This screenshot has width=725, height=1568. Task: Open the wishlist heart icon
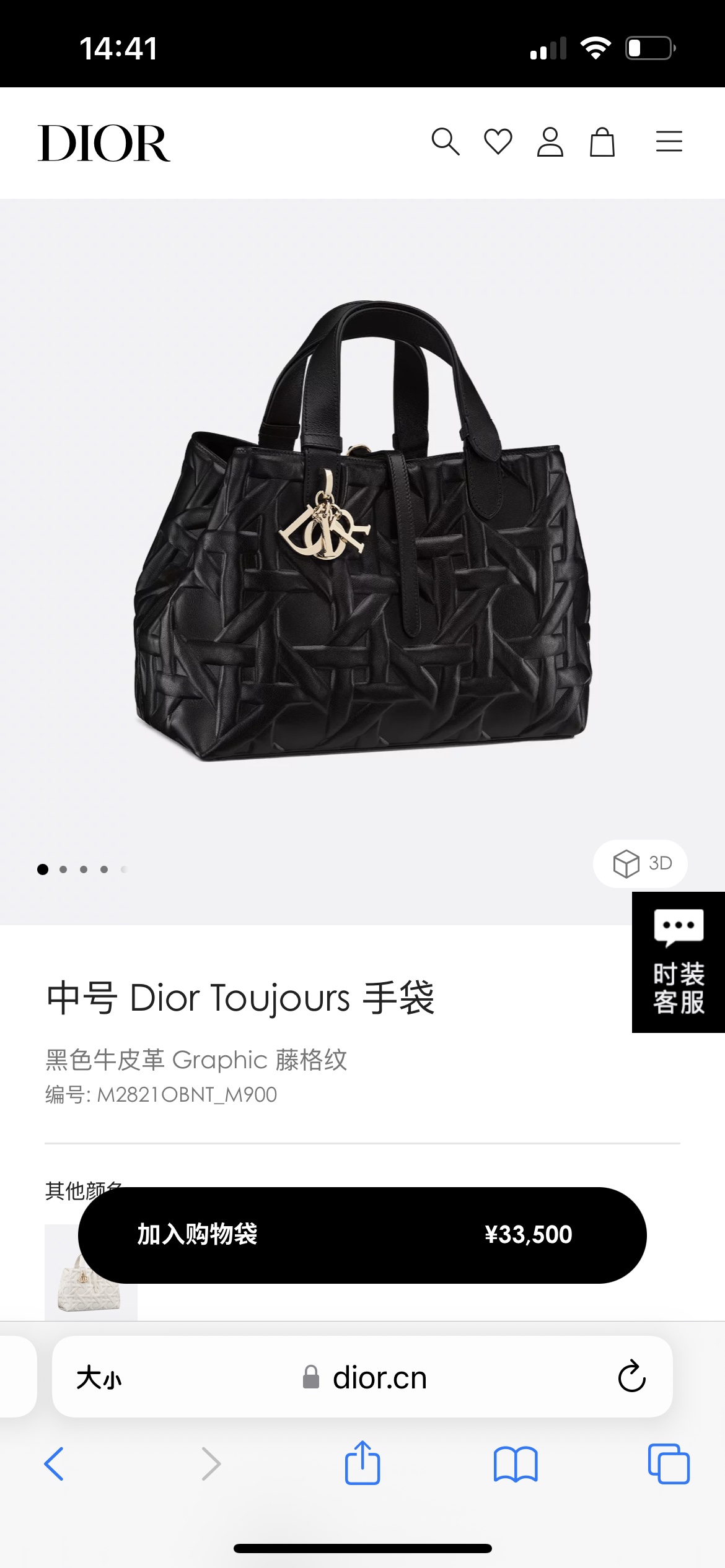498,142
